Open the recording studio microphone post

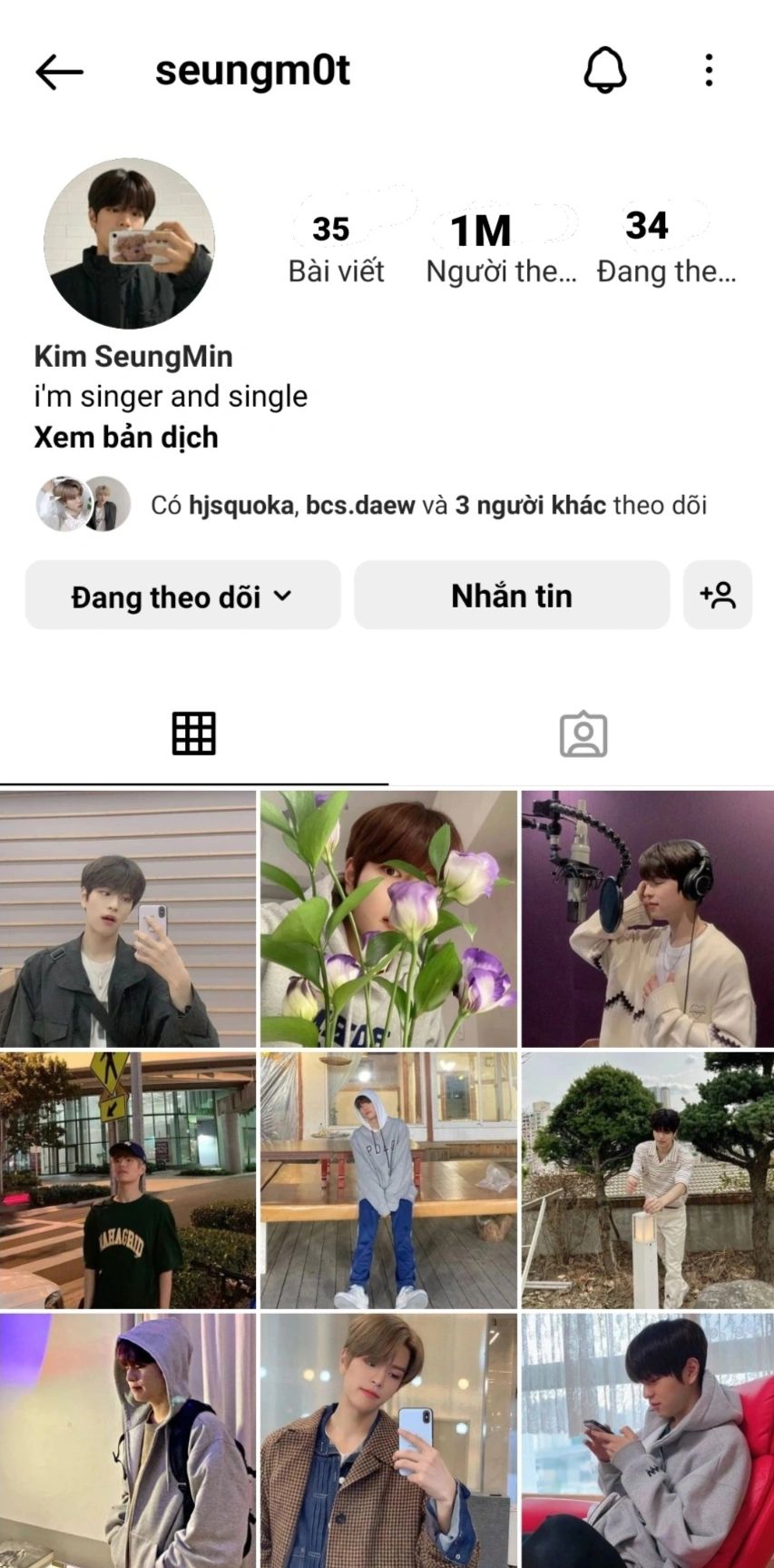coord(647,918)
